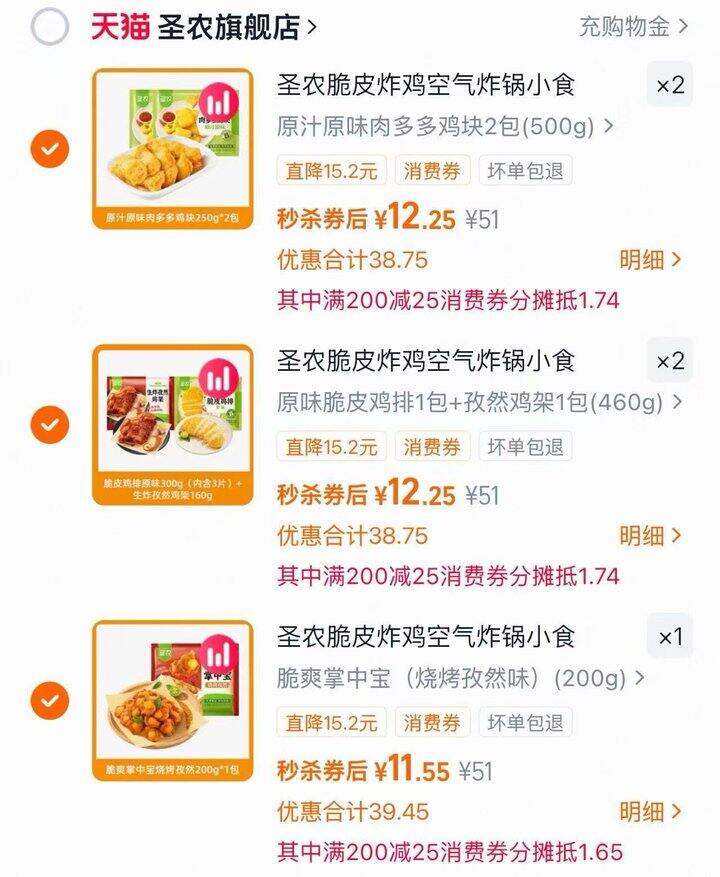720x877 pixels.
Task: Adjust the ×2 quantity for 脆皮鸡排+鸡架
Action: coord(669,361)
